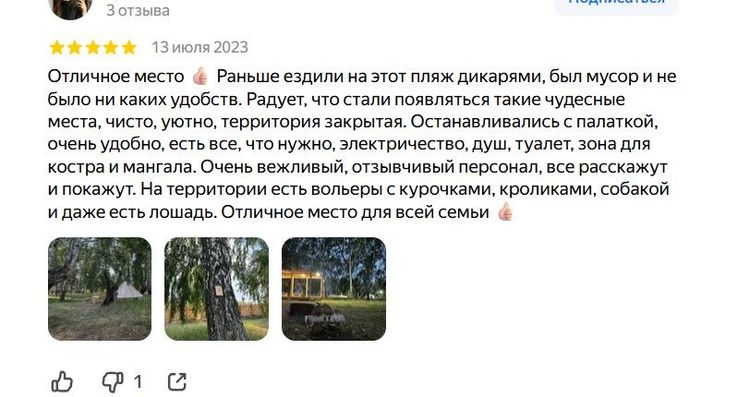Like this review with thumbs up
This screenshot has width=750, height=397.
[62, 382]
